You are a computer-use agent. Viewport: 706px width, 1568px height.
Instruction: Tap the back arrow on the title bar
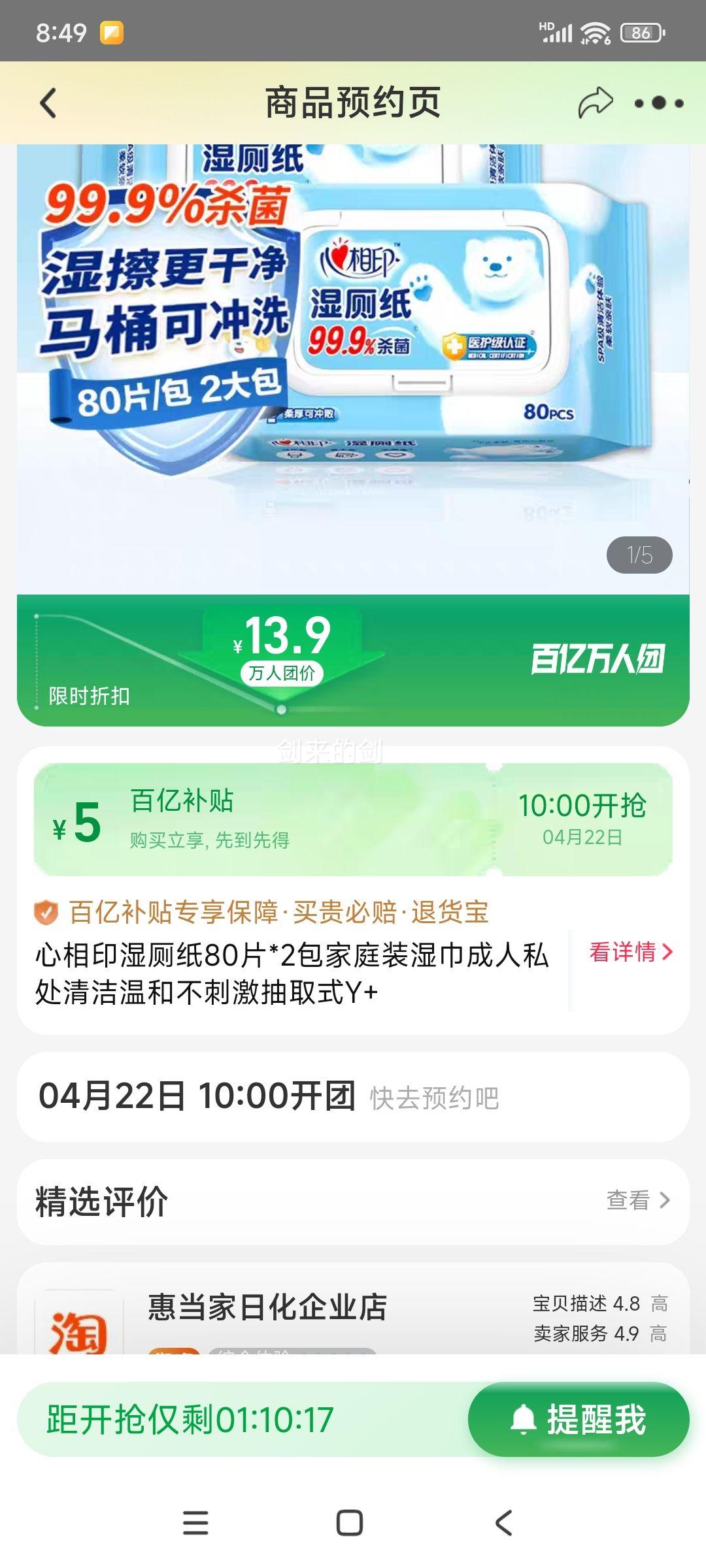46,103
